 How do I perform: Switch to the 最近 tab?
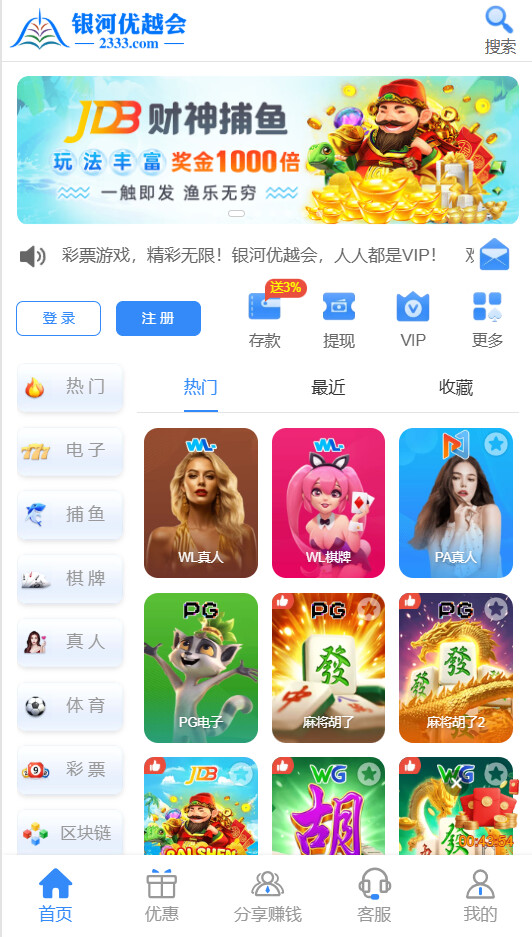[328, 388]
